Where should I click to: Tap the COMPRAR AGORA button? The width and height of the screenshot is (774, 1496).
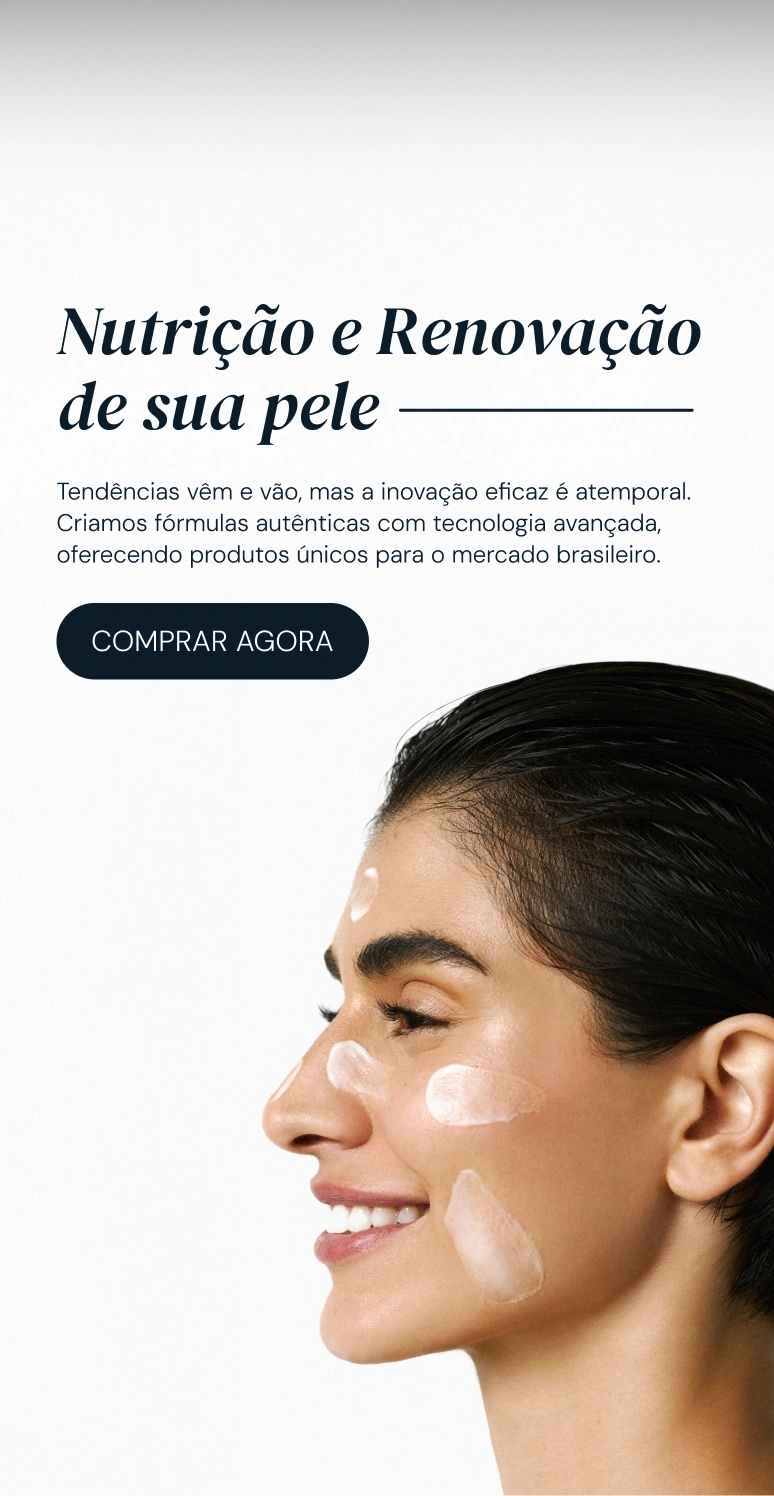point(212,641)
